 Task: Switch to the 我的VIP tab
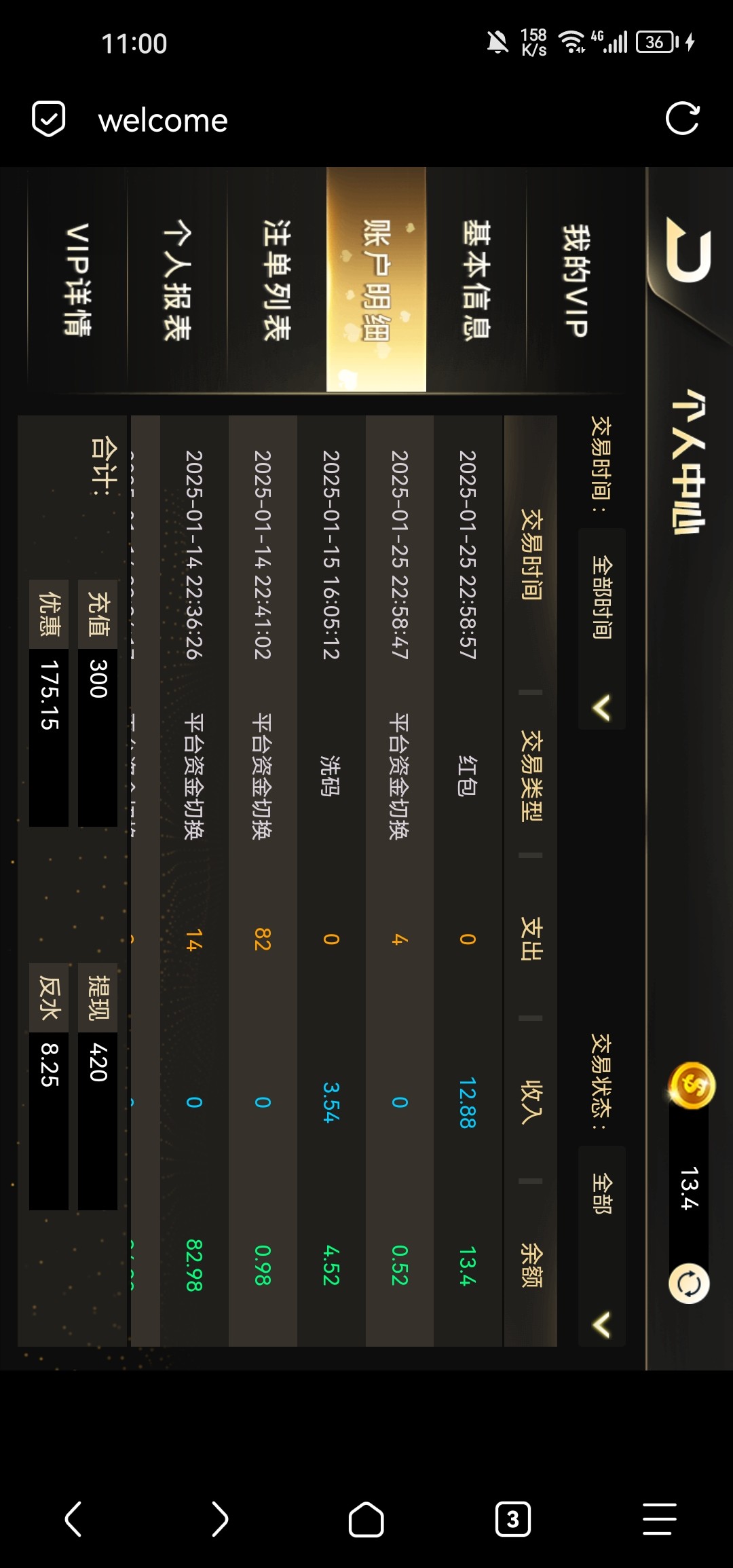tap(576, 280)
